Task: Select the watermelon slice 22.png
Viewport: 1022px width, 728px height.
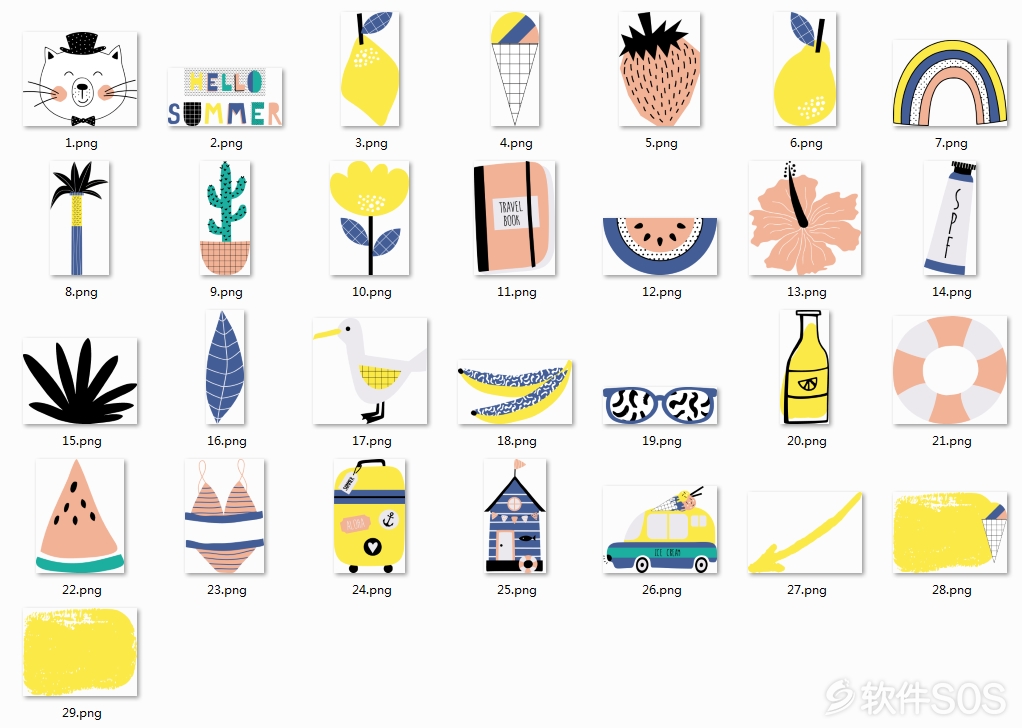Action: pyautogui.click(x=80, y=515)
